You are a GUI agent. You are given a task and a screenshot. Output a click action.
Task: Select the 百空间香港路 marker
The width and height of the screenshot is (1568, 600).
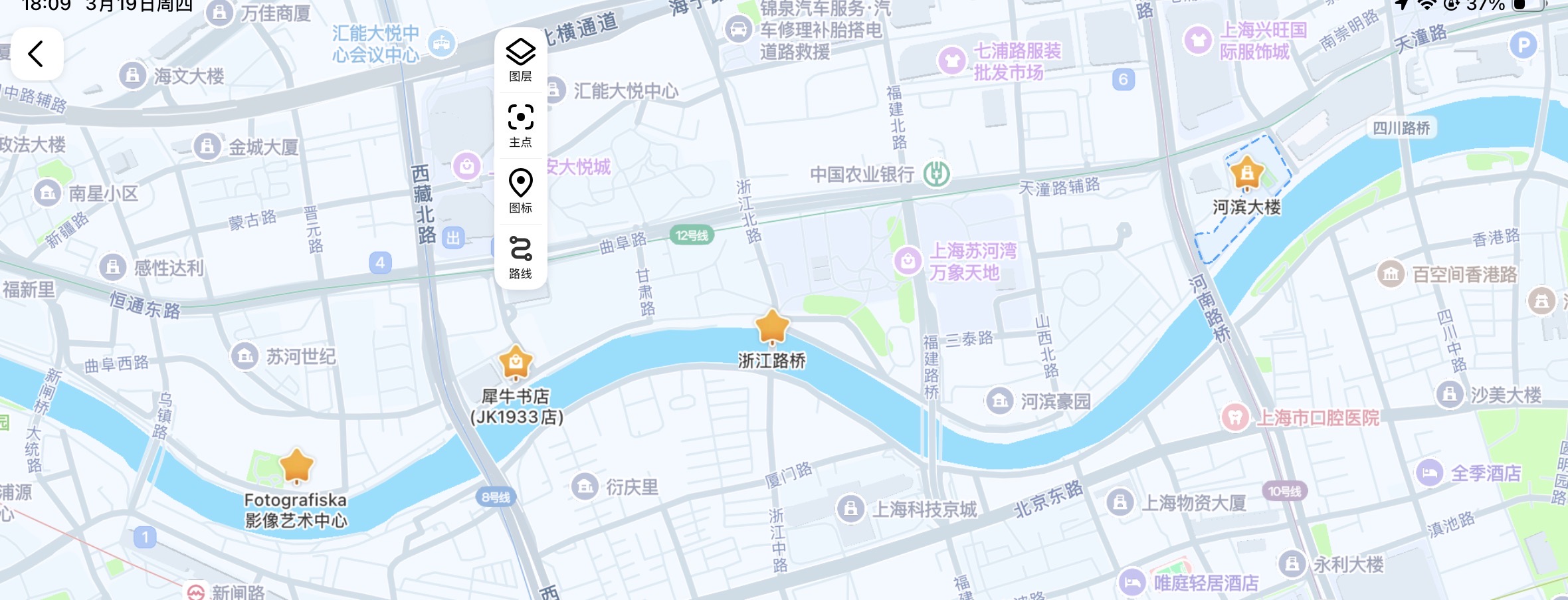(1391, 274)
